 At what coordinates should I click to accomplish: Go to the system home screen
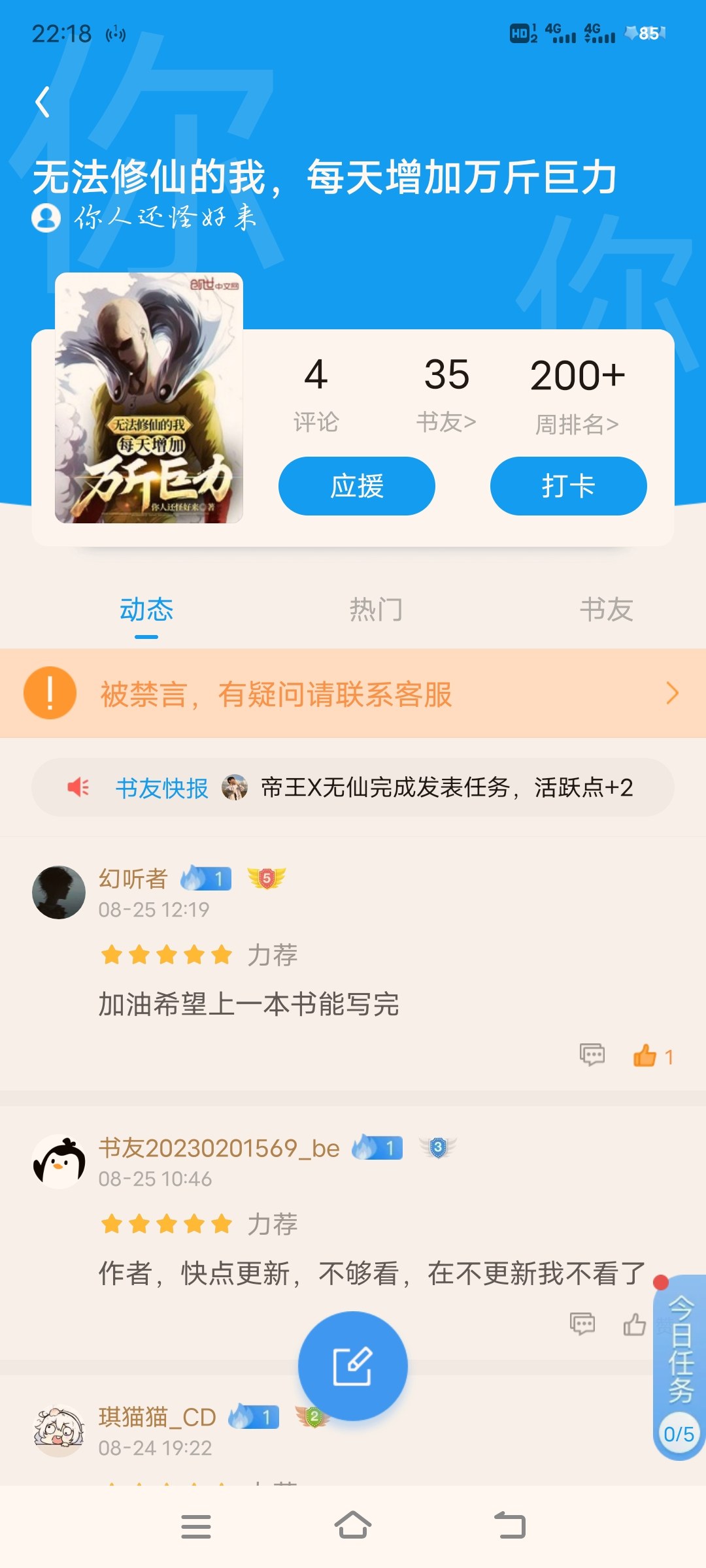(353, 1526)
